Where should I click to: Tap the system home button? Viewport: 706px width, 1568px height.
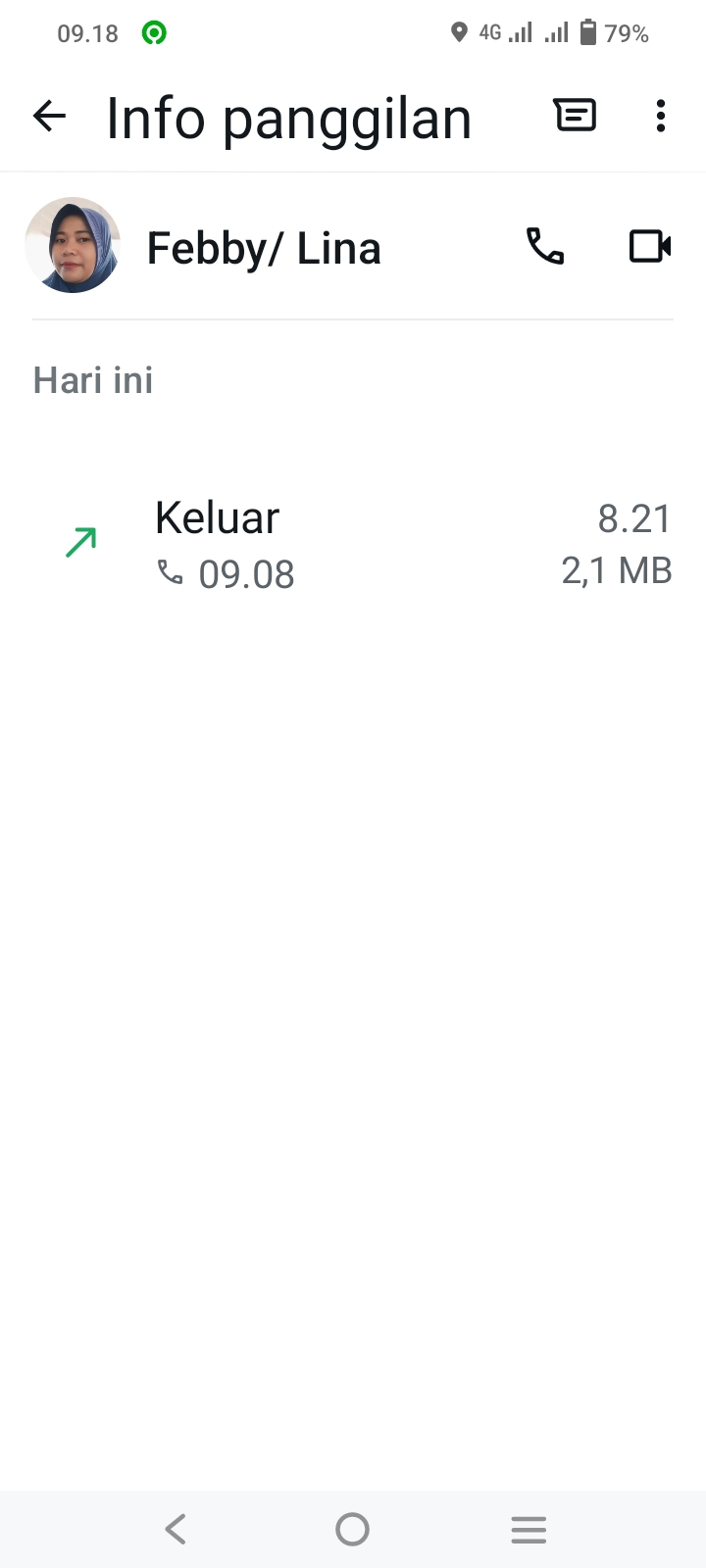point(352,1529)
